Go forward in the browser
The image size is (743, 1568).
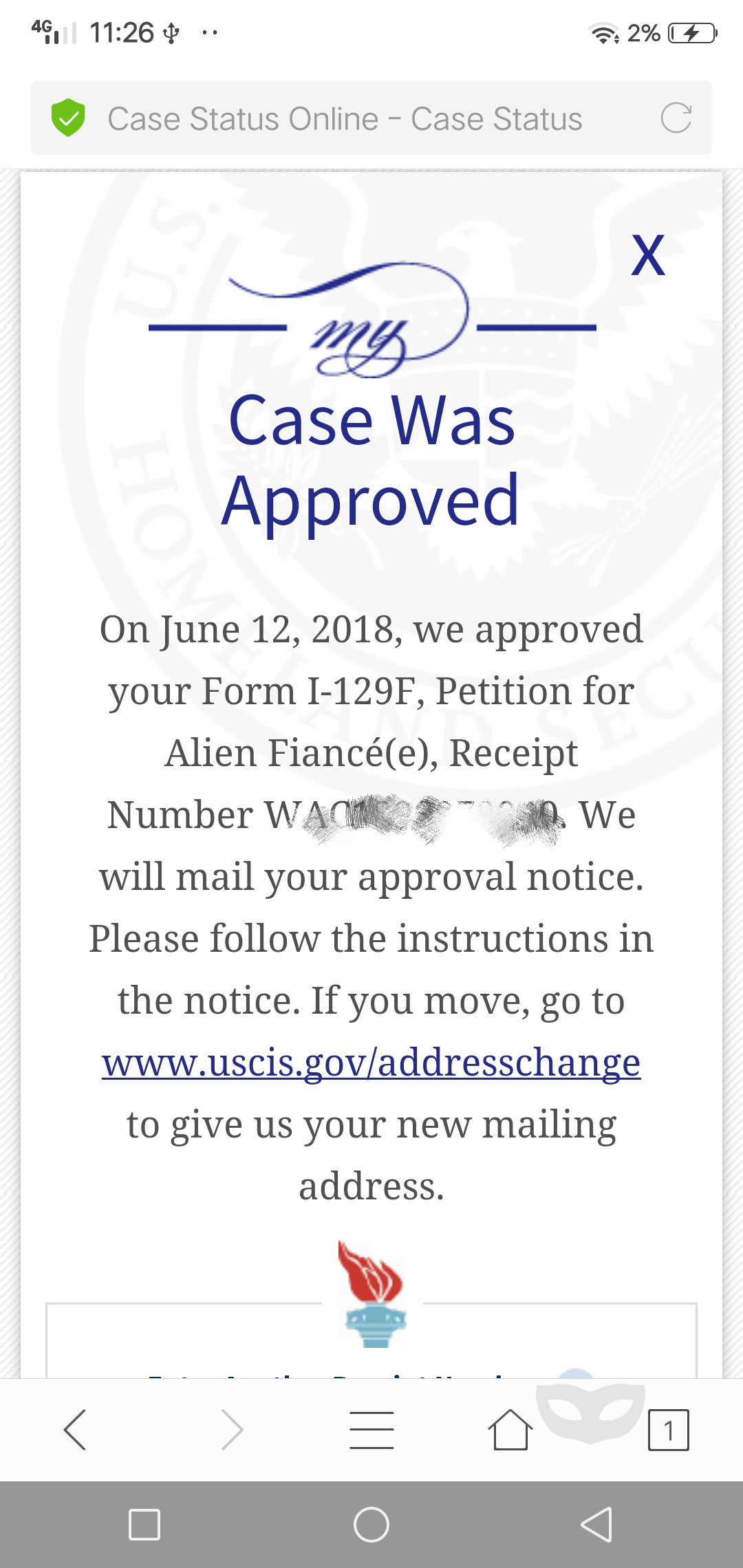pos(233,1430)
